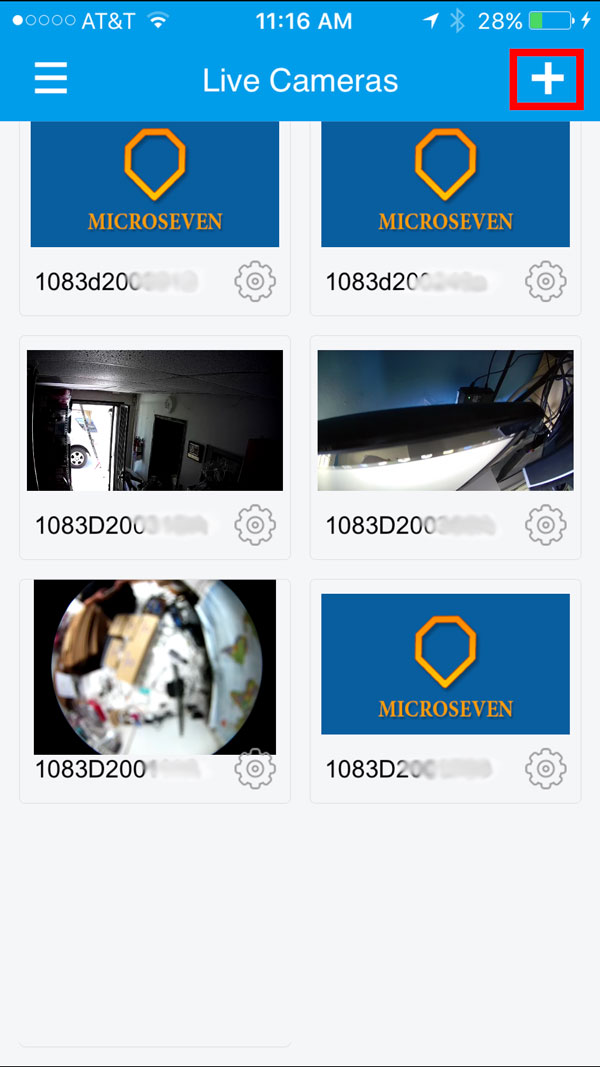Open settings gear for the shelf and cables camera
The height and width of the screenshot is (1067, 600).
(x=546, y=525)
